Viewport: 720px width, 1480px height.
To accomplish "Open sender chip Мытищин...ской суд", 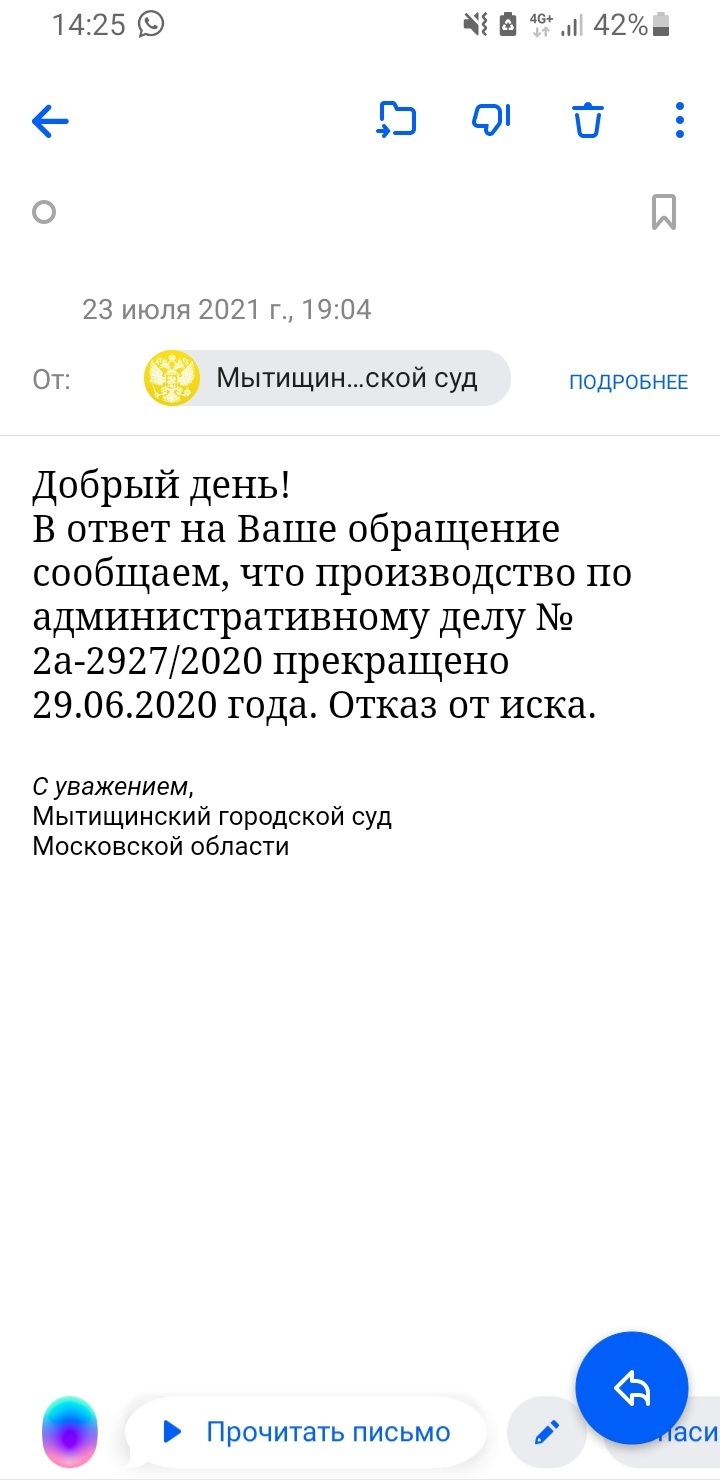I will pos(328,379).
